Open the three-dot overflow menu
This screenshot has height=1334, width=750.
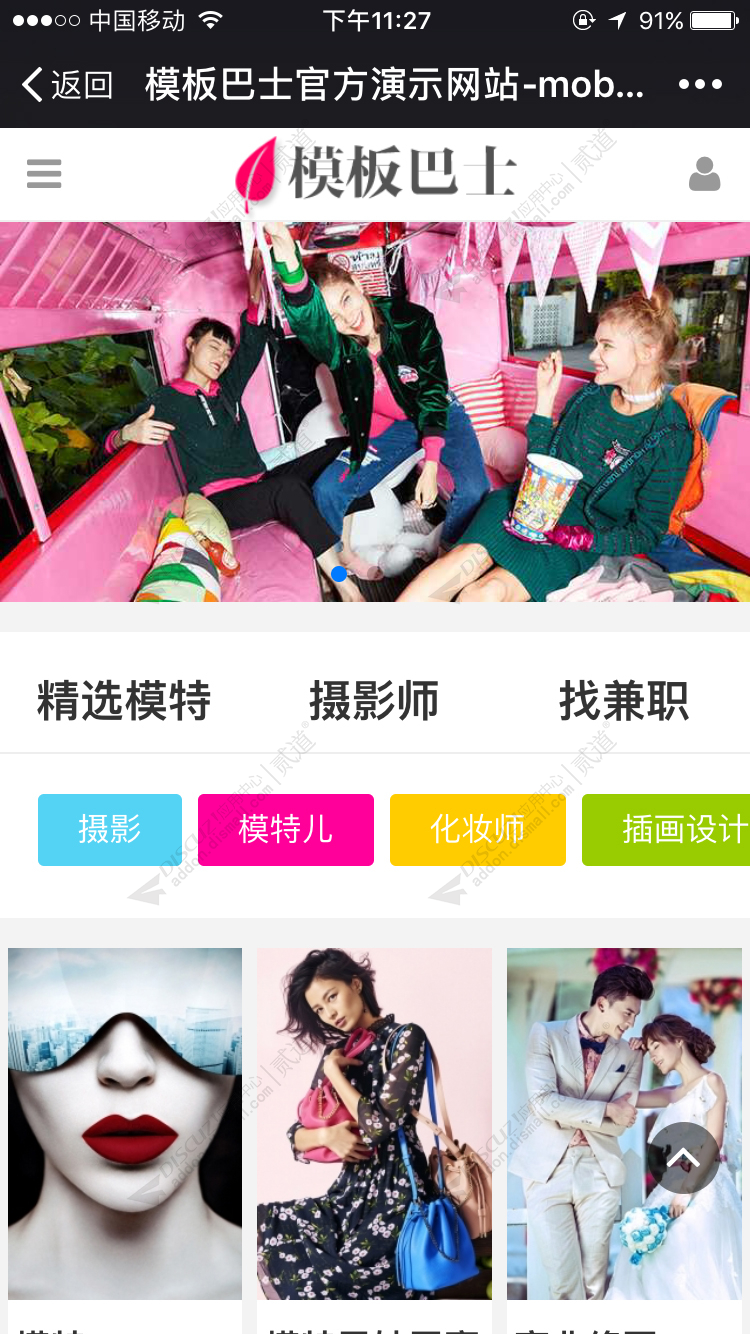point(700,85)
